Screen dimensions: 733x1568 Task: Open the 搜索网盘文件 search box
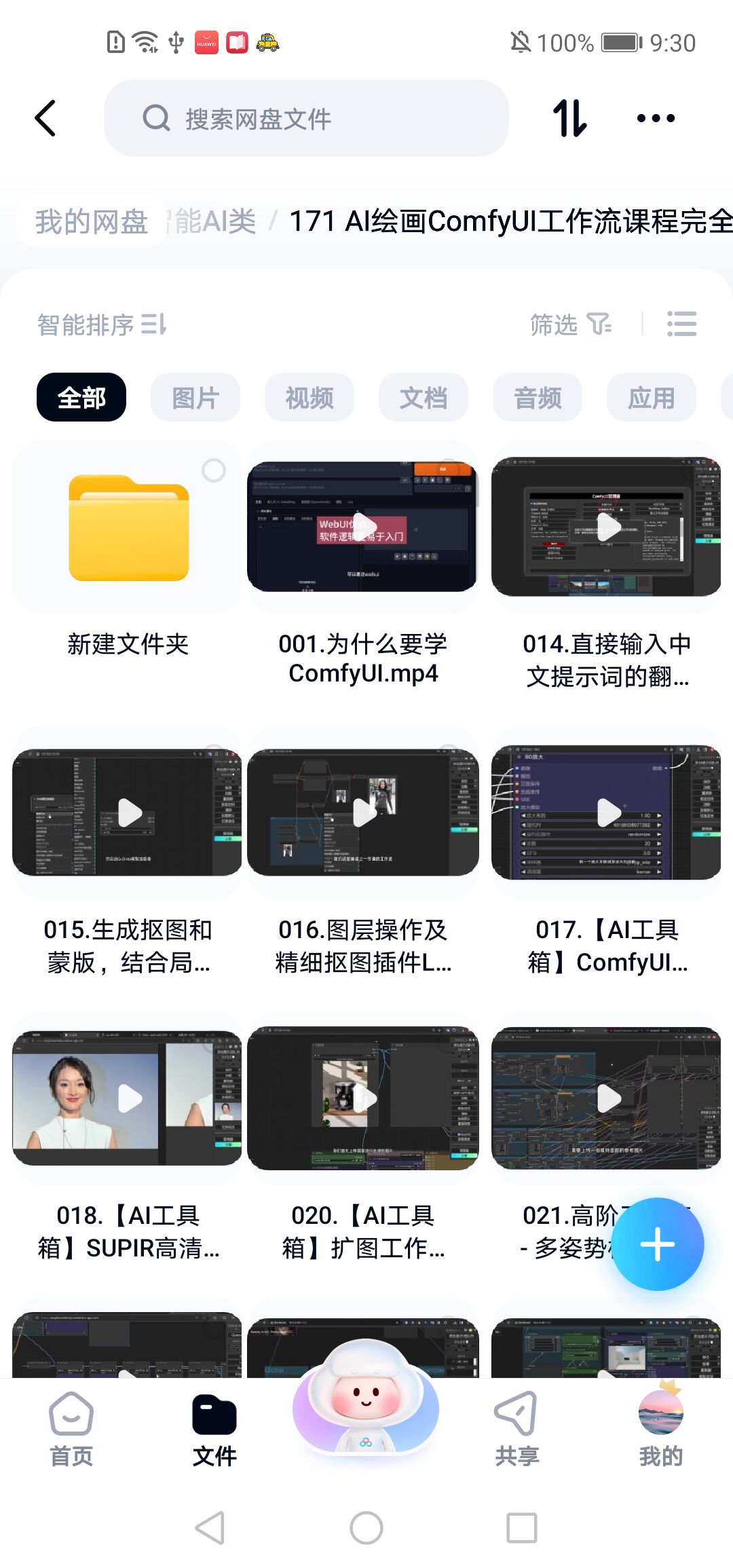305,119
